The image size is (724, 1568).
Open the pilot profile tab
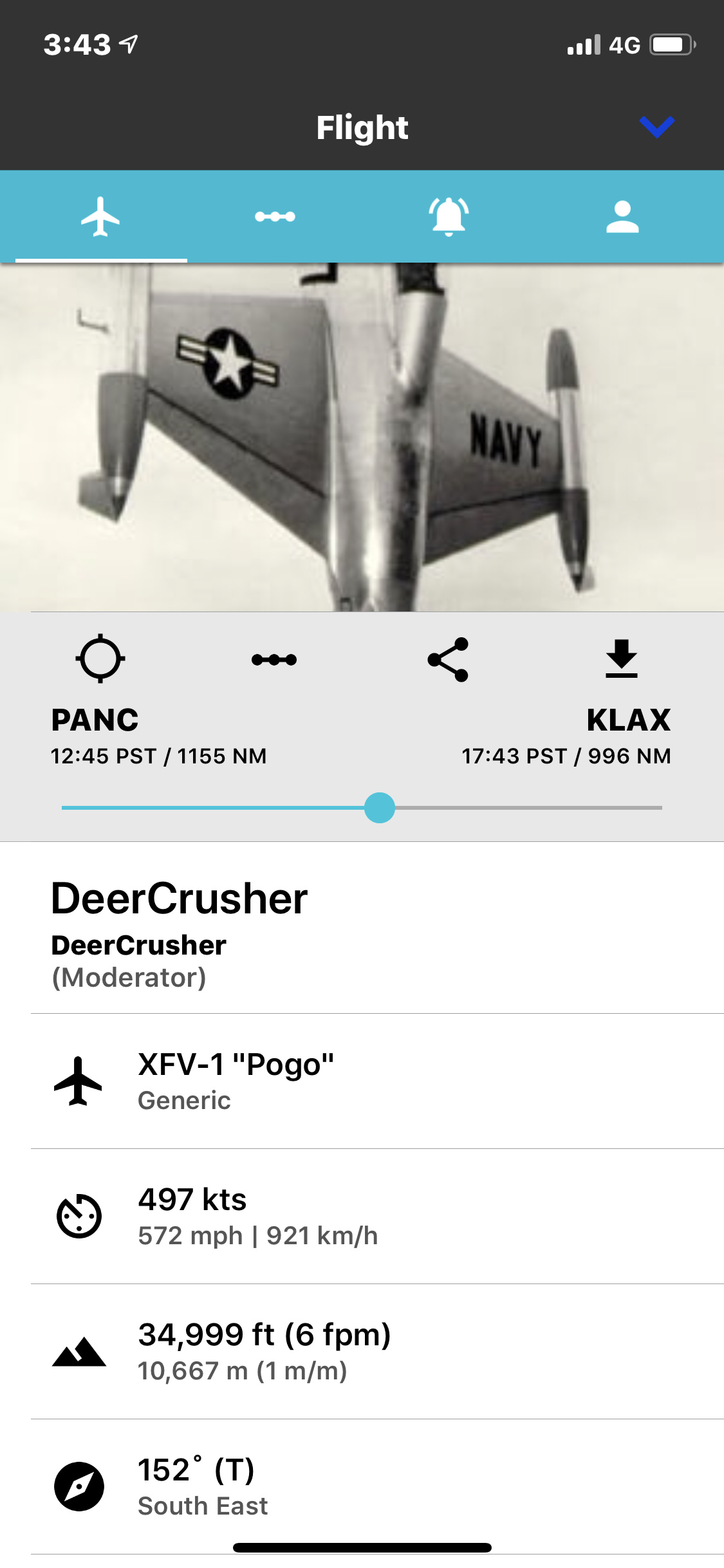[622, 217]
